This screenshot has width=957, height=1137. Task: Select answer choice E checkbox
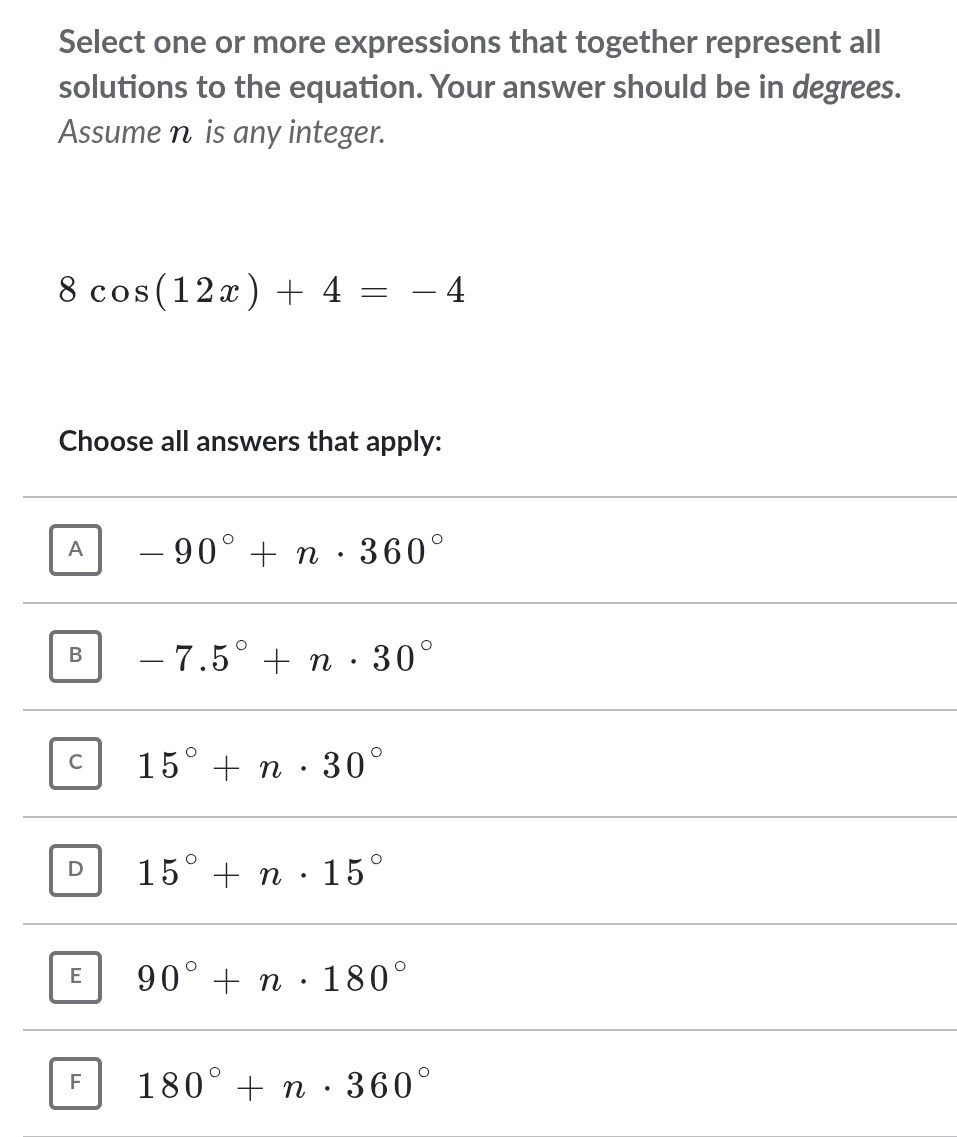(x=74, y=978)
